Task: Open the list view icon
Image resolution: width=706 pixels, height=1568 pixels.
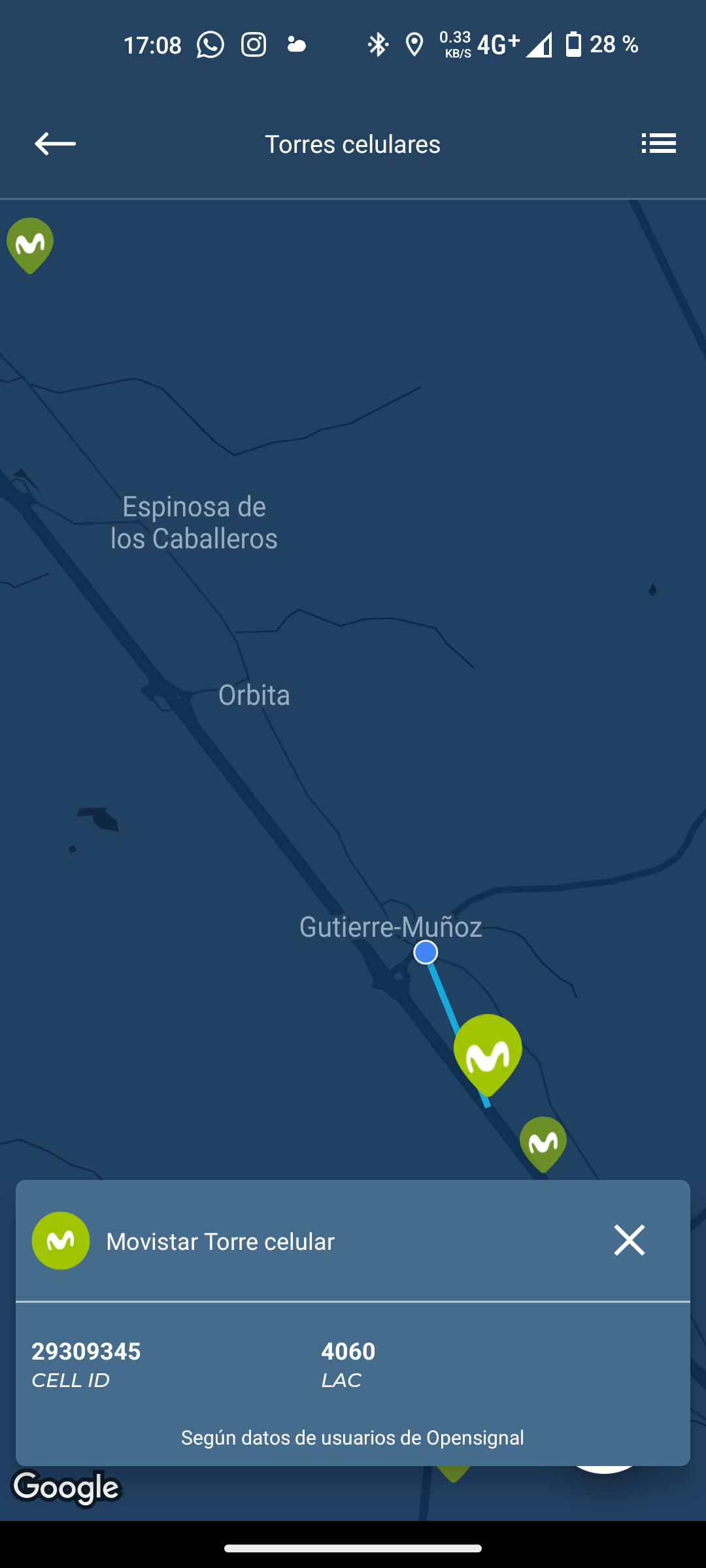Action: coord(658,143)
